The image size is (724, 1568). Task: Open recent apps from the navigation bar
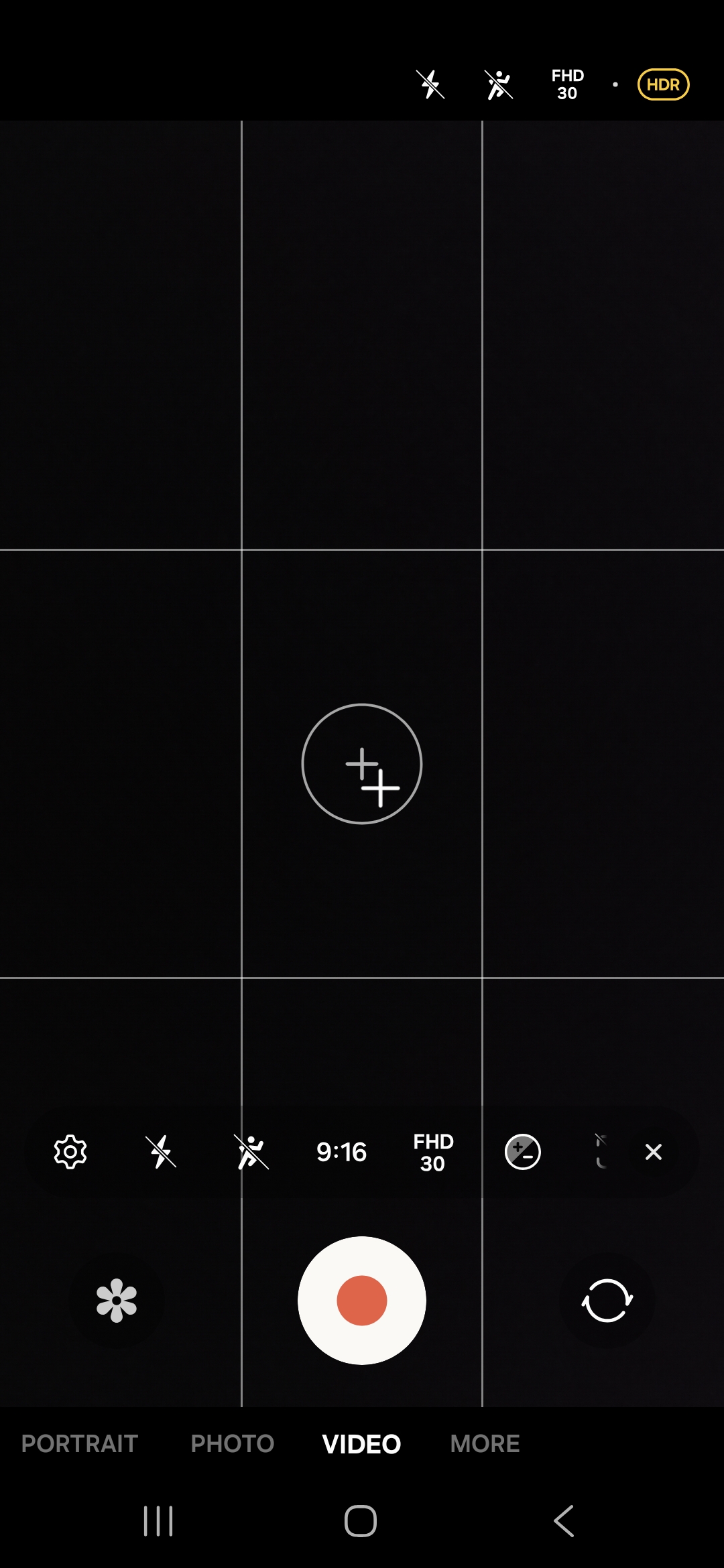[x=159, y=1521]
